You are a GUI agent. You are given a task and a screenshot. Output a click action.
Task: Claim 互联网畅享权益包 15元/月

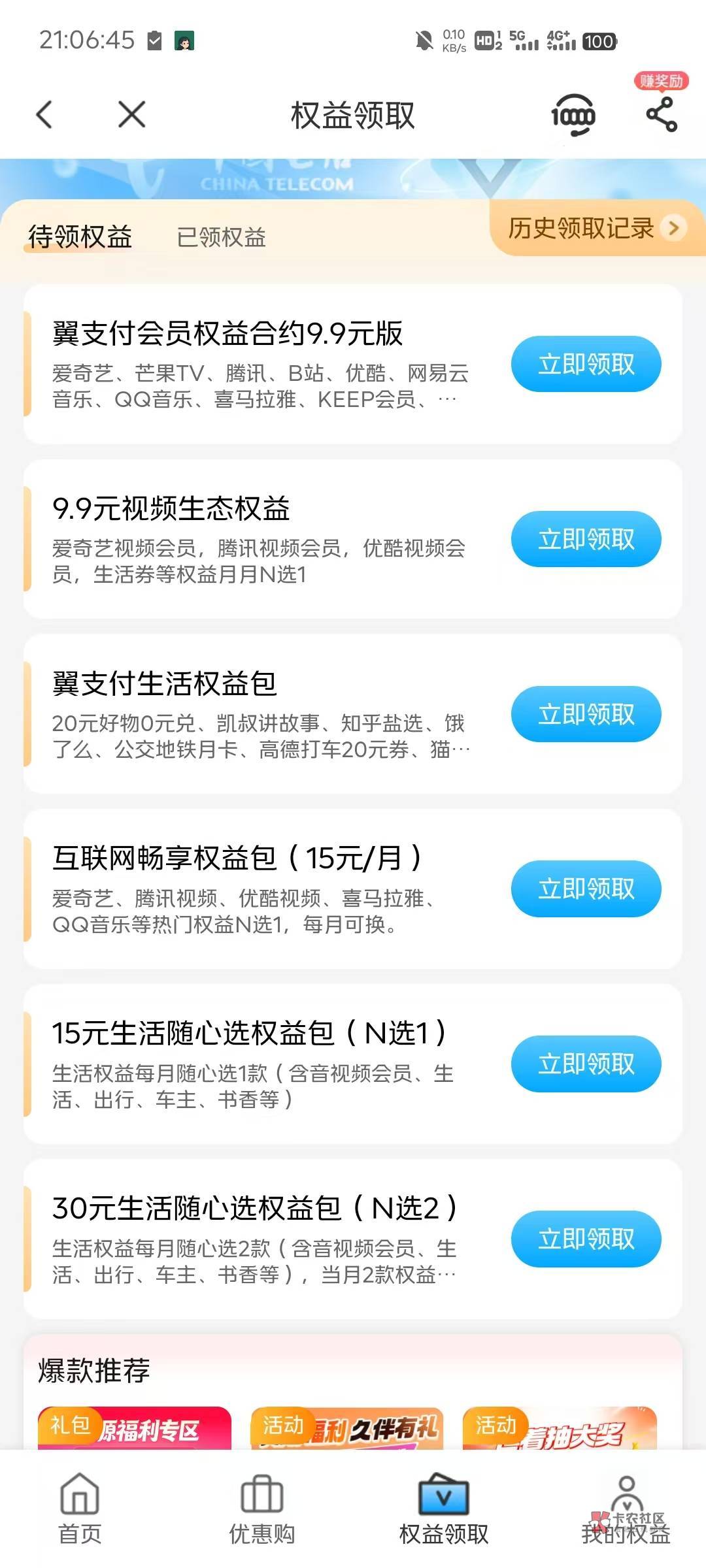[586, 889]
